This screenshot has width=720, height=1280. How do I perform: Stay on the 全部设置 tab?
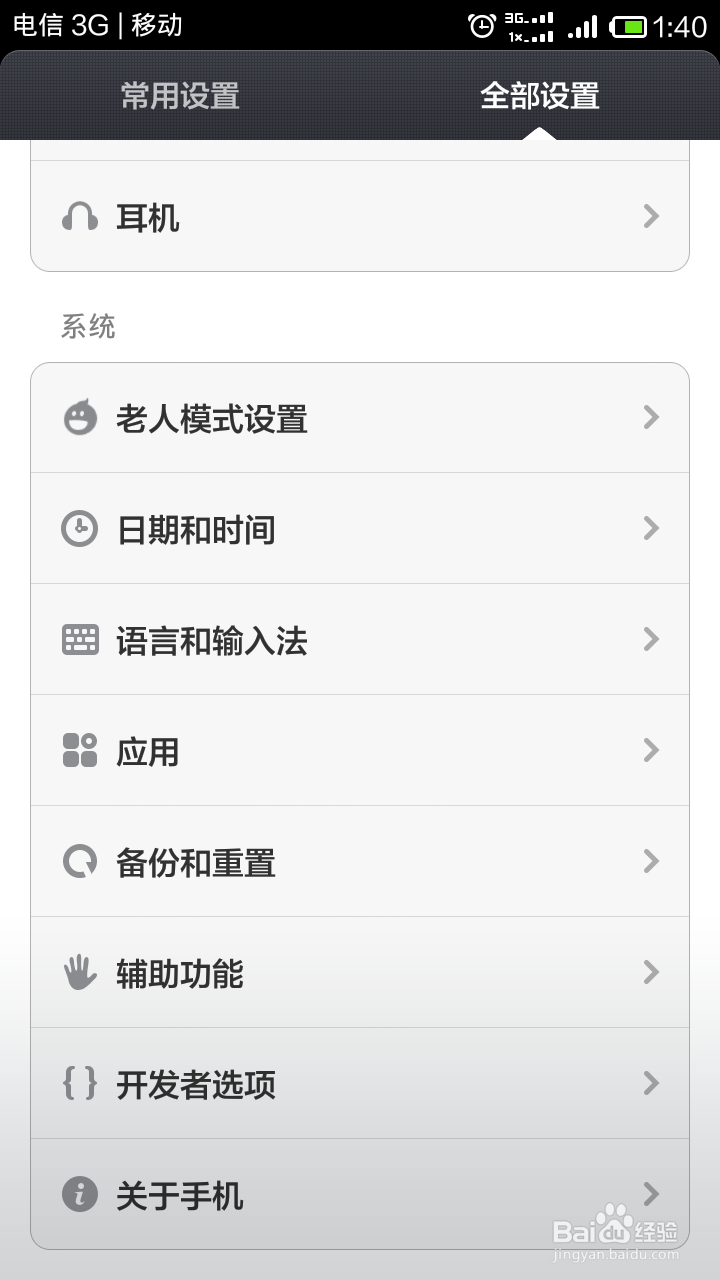540,98
